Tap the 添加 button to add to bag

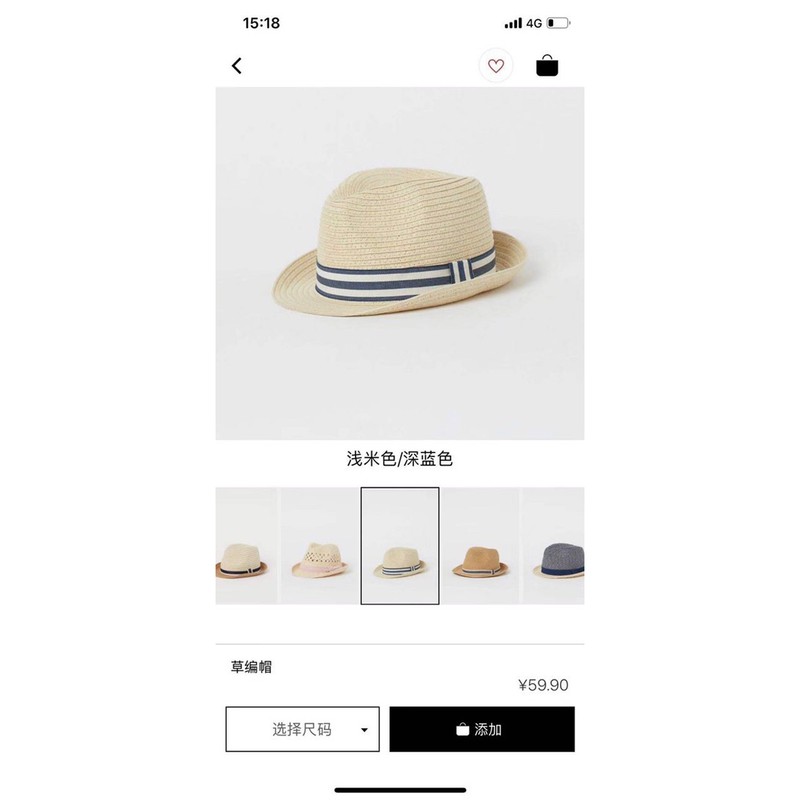(482, 729)
